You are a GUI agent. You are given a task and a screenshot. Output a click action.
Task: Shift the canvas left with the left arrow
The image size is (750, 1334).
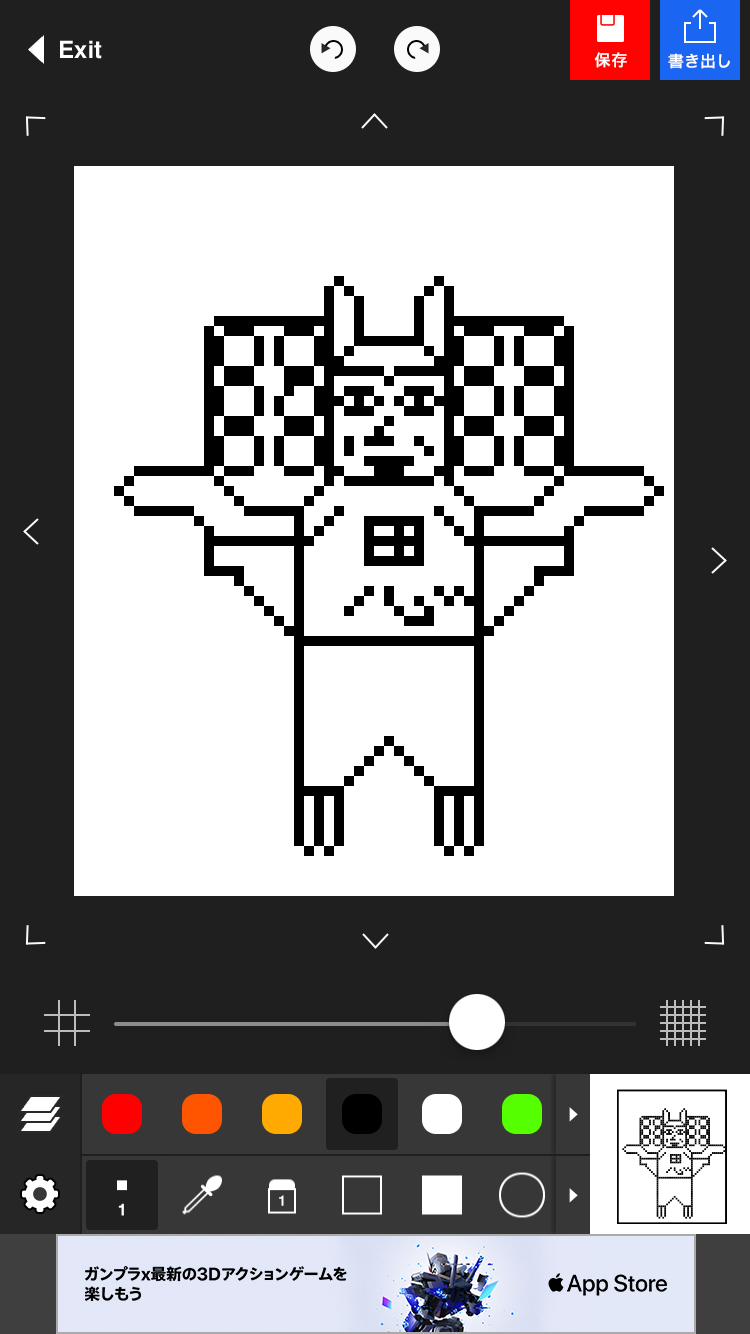[31, 531]
